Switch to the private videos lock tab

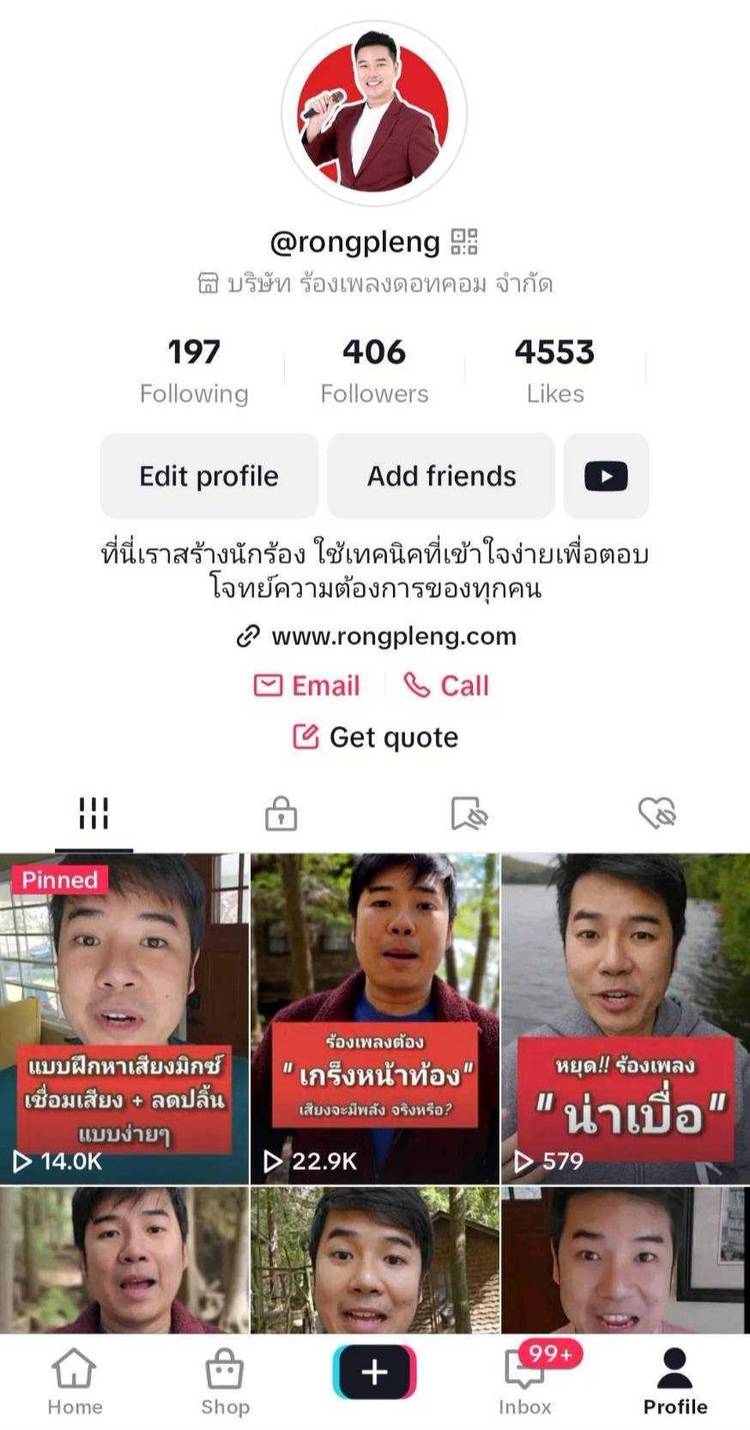click(x=281, y=814)
